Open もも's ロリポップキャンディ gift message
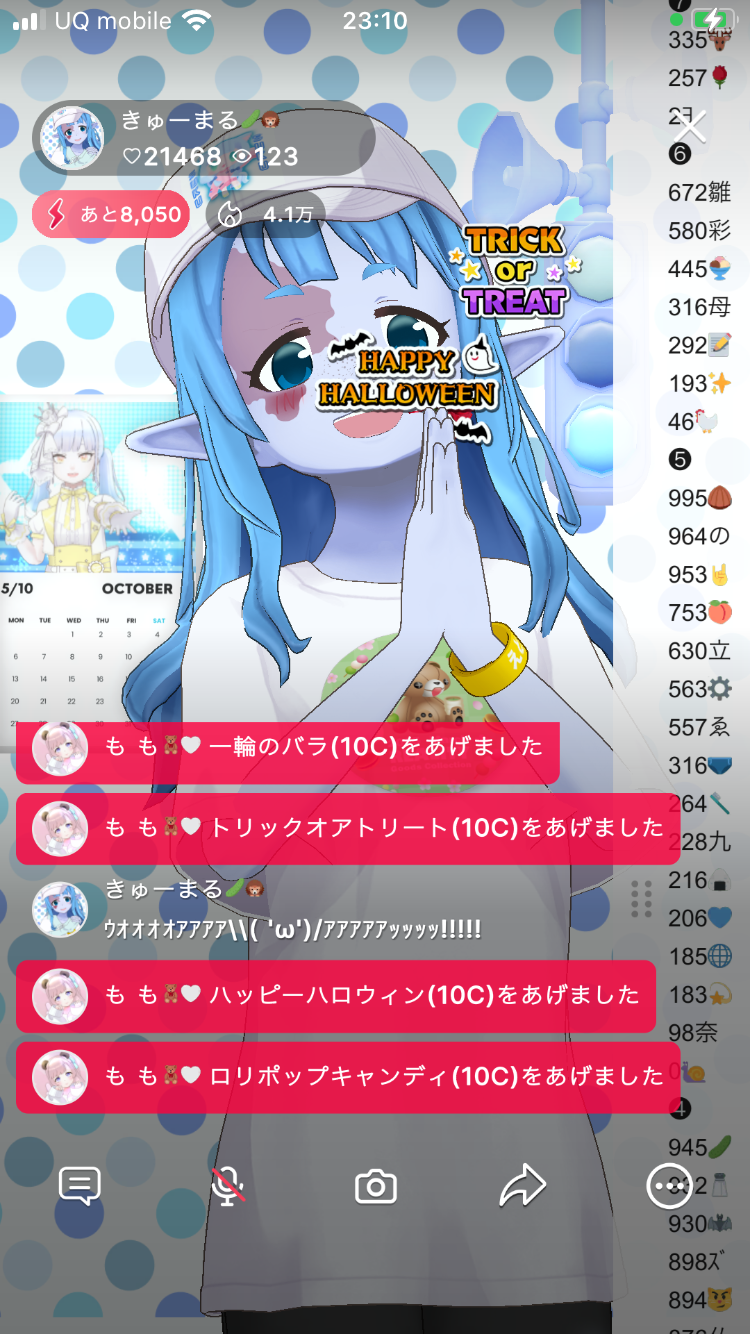This screenshot has width=750, height=1334. tap(348, 1076)
